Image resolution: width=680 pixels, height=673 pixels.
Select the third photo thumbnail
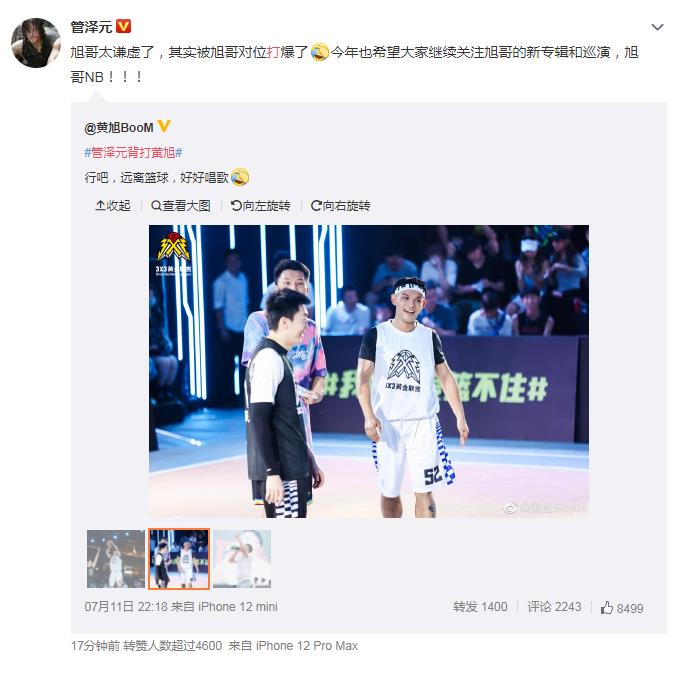pos(242,558)
